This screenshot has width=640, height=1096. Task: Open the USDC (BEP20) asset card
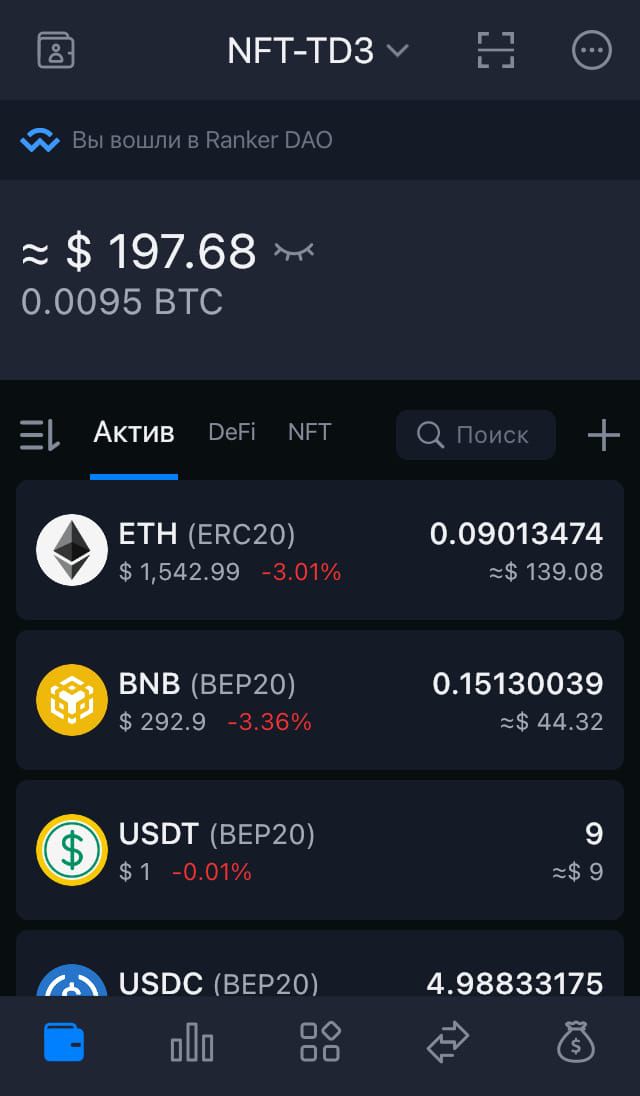tap(320, 963)
